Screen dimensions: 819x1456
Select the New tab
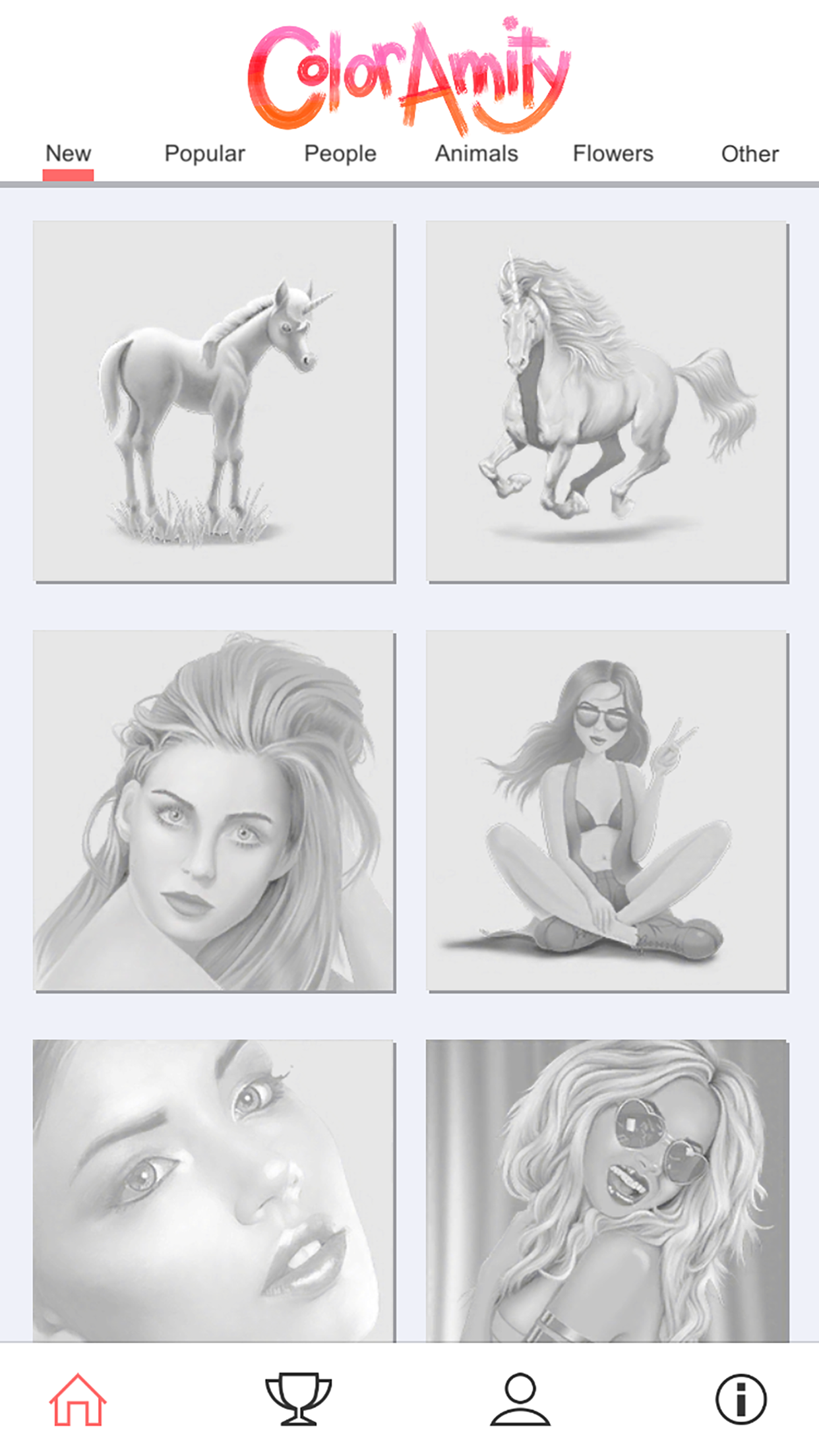(68, 154)
